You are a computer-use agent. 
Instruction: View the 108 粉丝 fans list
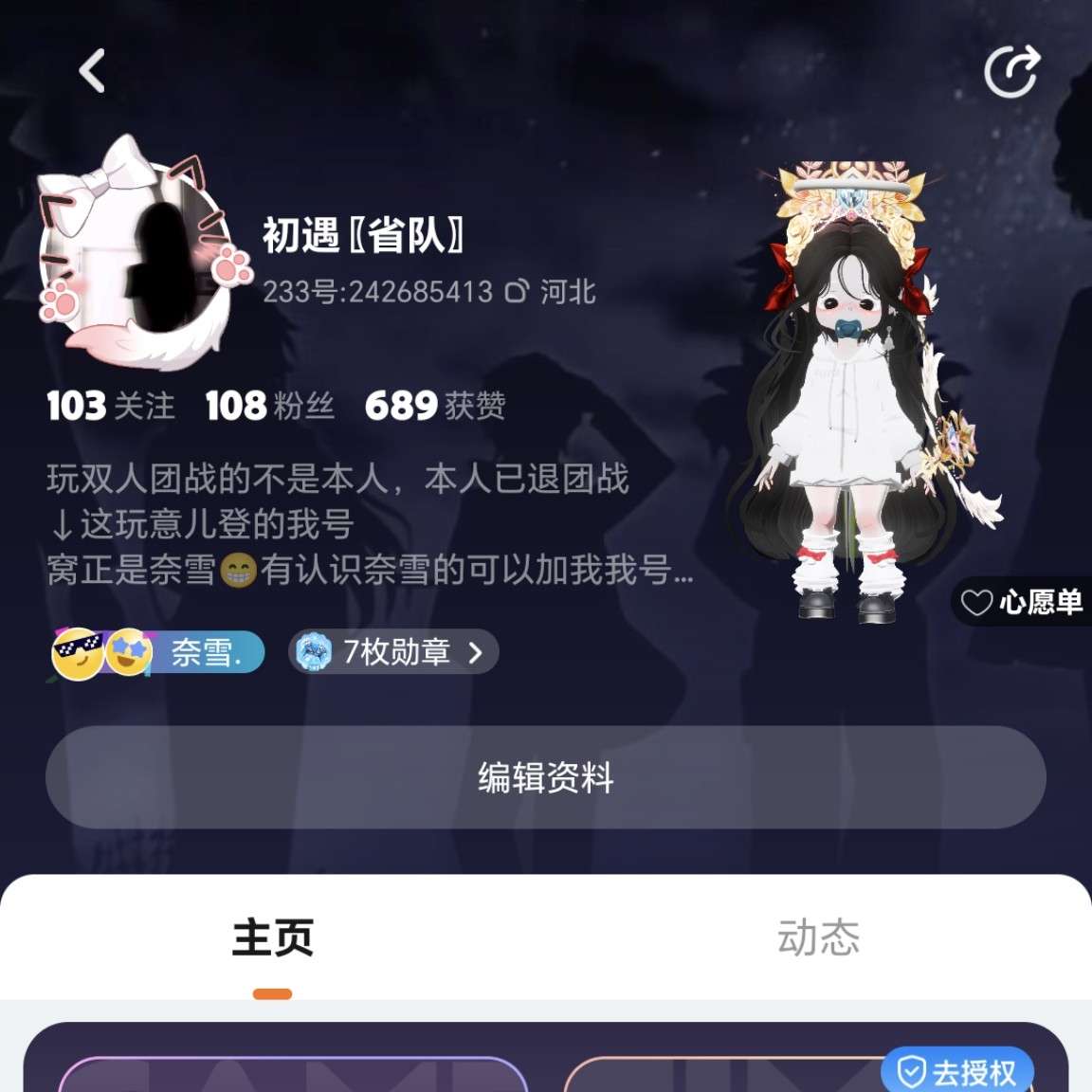(x=270, y=406)
